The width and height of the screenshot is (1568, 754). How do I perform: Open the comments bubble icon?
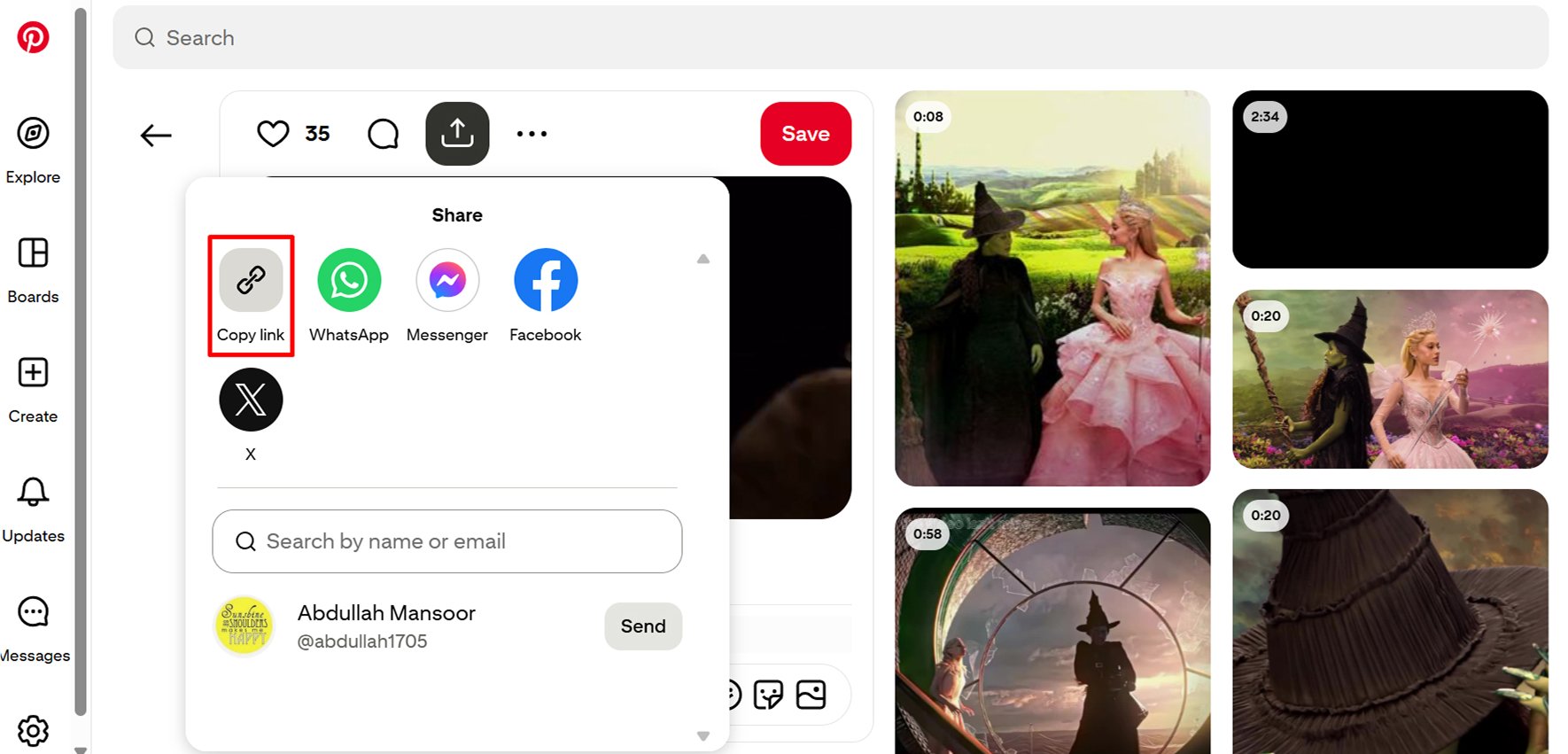pos(383,134)
